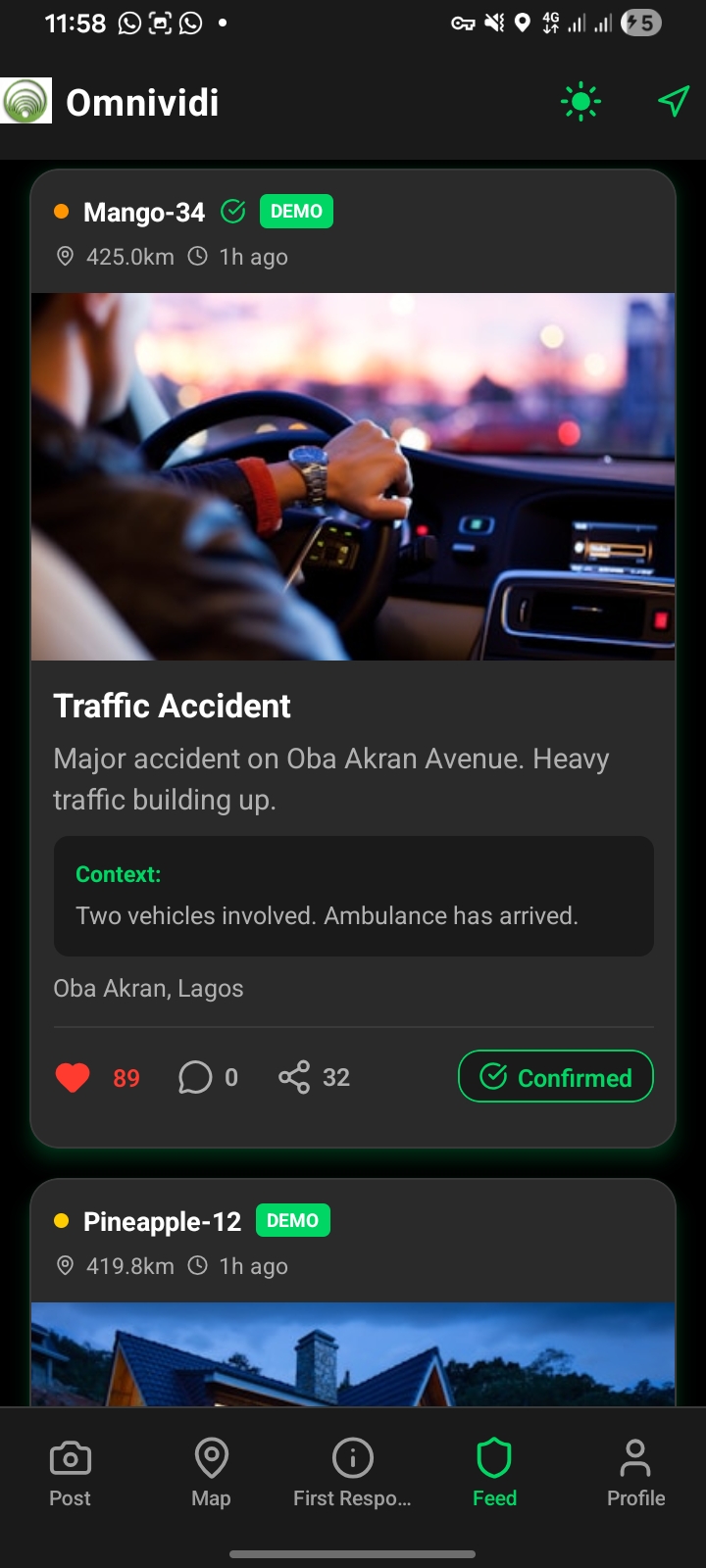Viewport: 706px width, 1568px height.
Task: Share the Traffic Accident post
Action: [294, 1077]
